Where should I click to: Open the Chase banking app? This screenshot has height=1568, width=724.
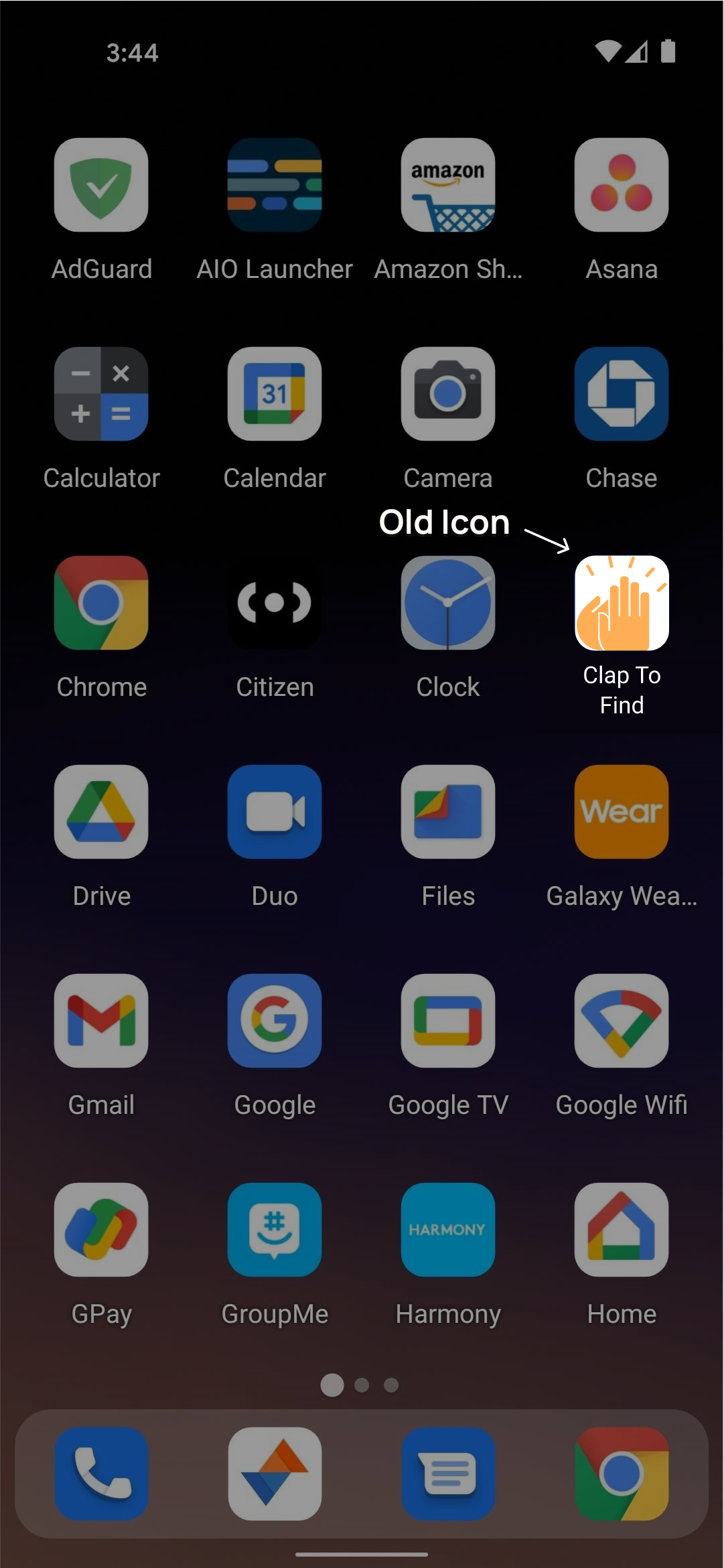(x=622, y=394)
